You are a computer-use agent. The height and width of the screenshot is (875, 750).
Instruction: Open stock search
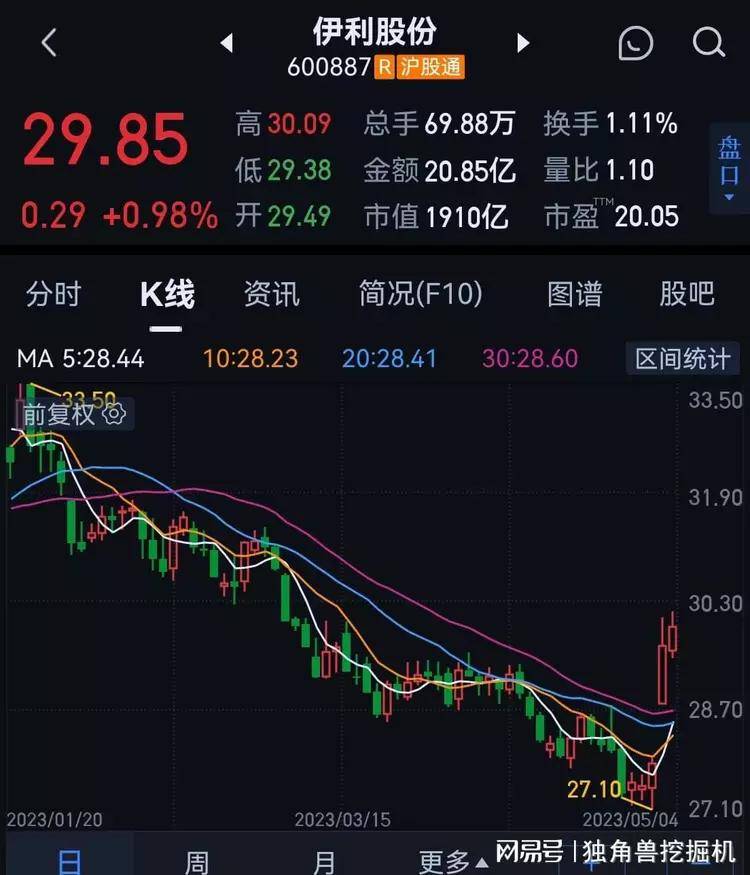coord(708,43)
